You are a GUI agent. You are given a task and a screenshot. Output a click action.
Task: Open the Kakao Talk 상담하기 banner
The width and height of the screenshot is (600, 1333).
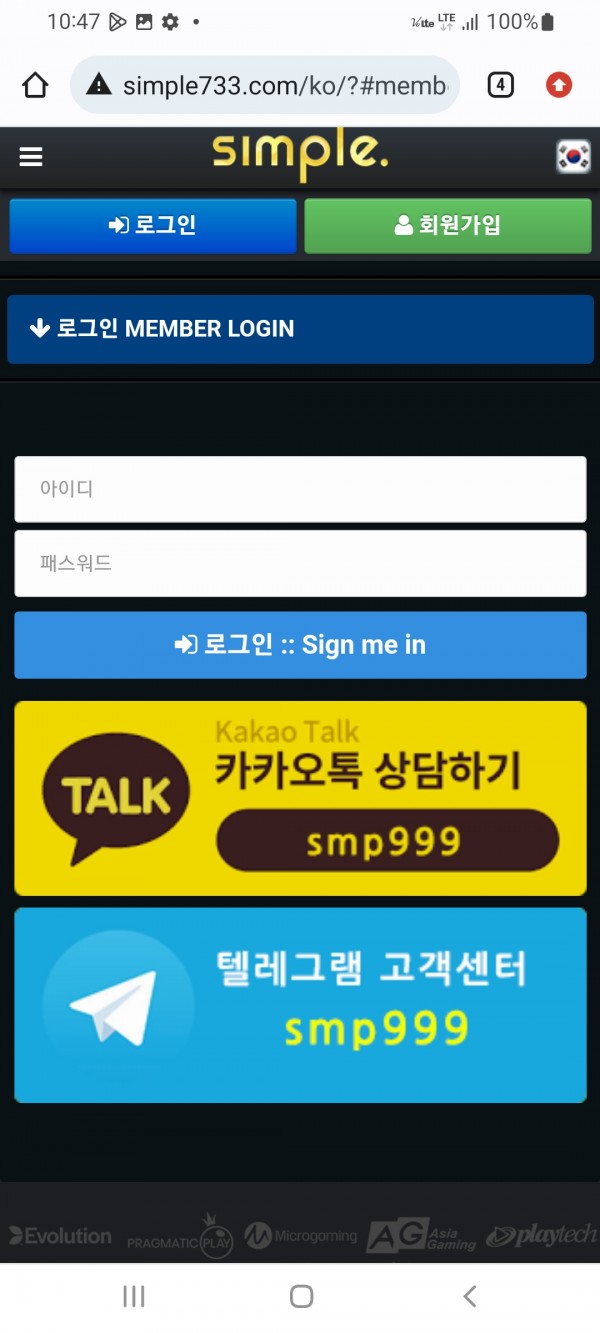(x=300, y=797)
